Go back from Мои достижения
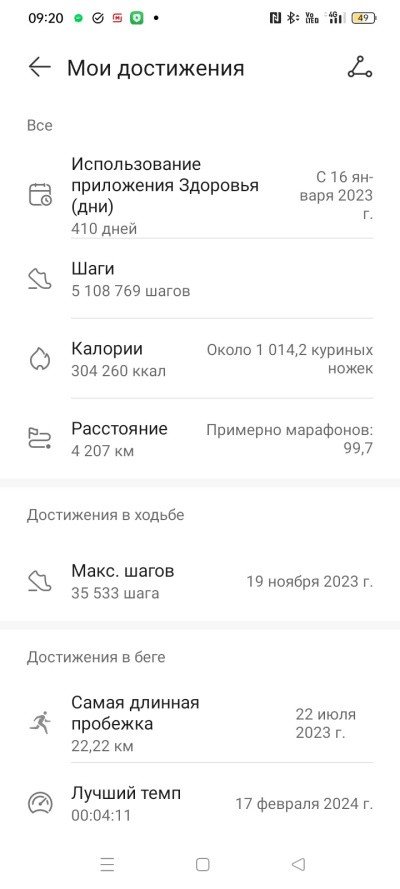Viewport: 400px width, 889px height. tap(40, 67)
